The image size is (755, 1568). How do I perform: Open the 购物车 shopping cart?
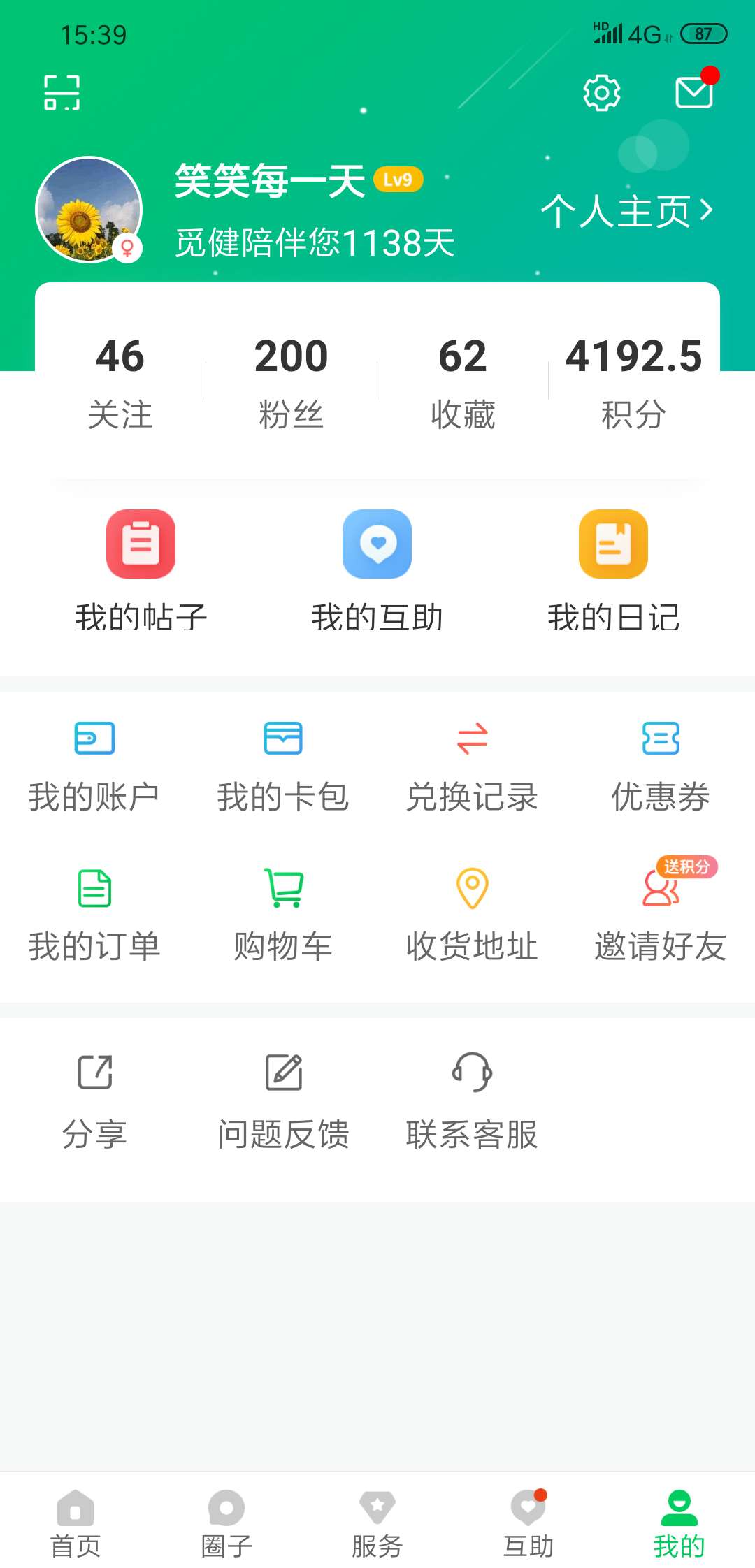click(283, 912)
